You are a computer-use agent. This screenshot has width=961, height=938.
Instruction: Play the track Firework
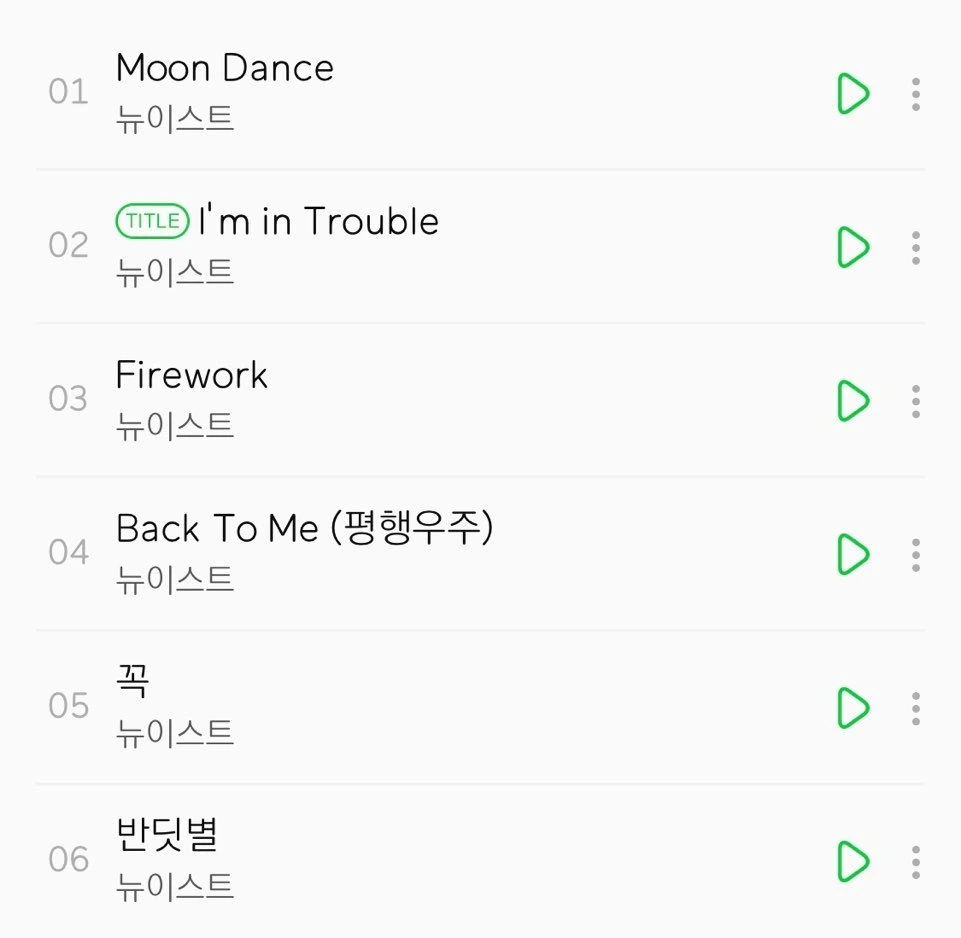pyautogui.click(x=853, y=401)
